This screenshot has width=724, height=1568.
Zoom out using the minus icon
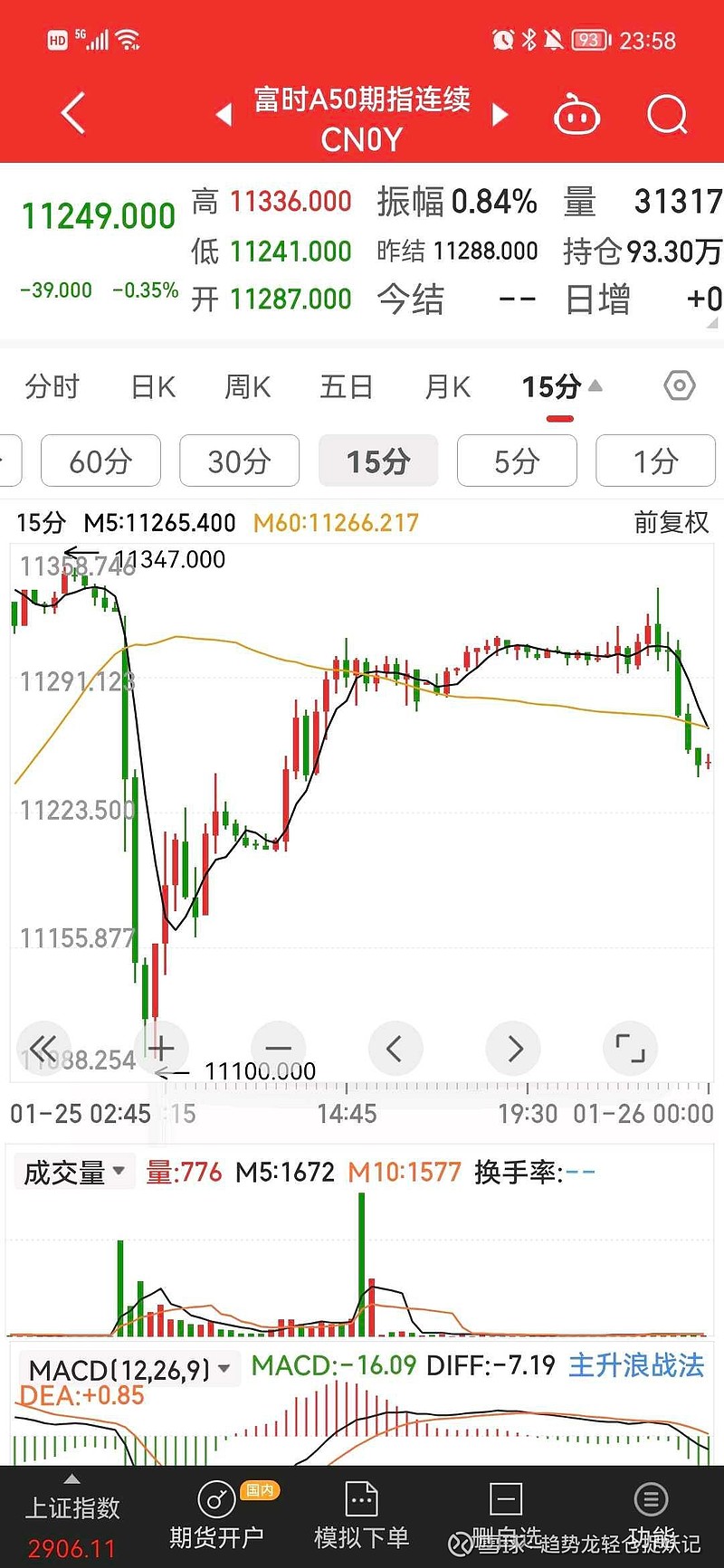(x=278, y=1048)
